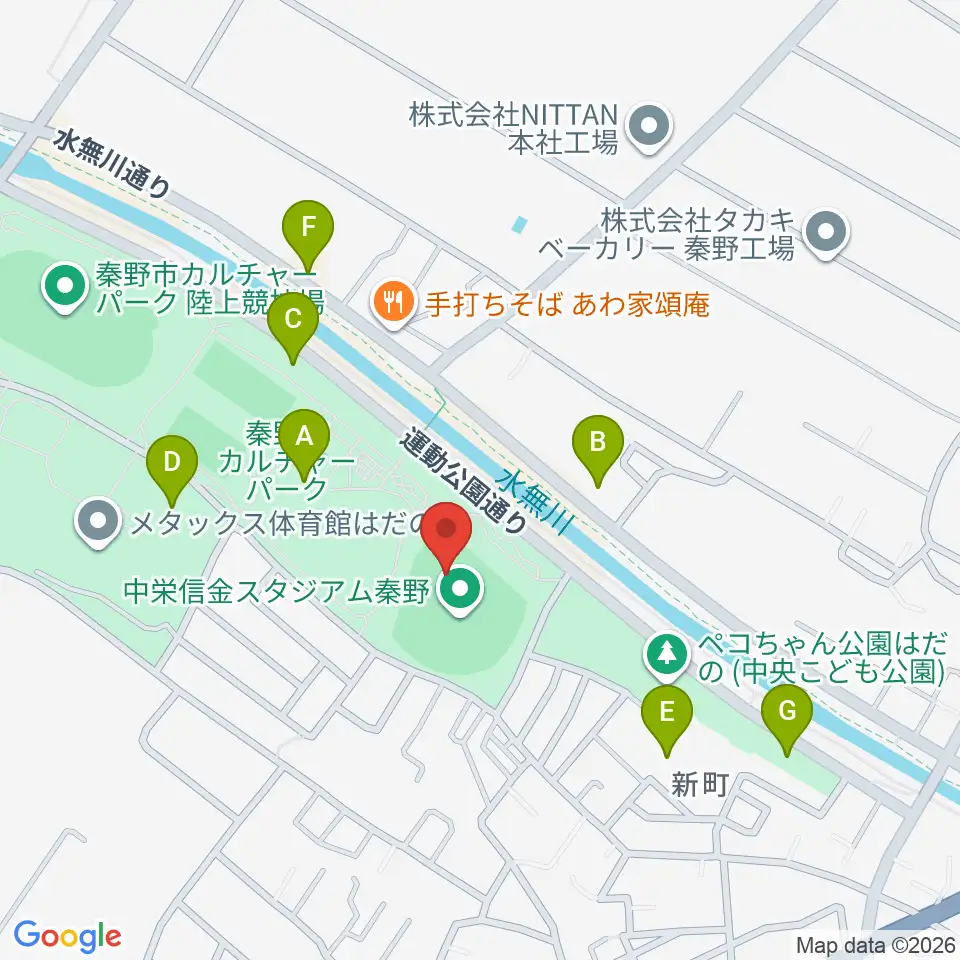
Task: Select the ペコちゃん公園はだの park pin
Action: [x=667, y=656]
